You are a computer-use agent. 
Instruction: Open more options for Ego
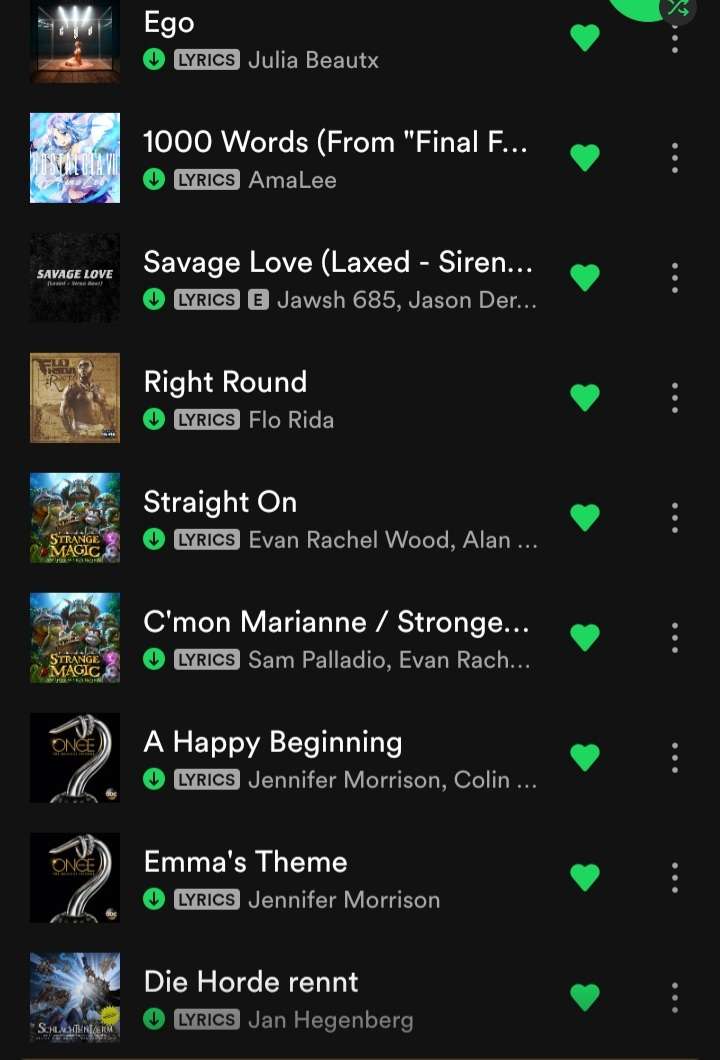click(675, 42)
